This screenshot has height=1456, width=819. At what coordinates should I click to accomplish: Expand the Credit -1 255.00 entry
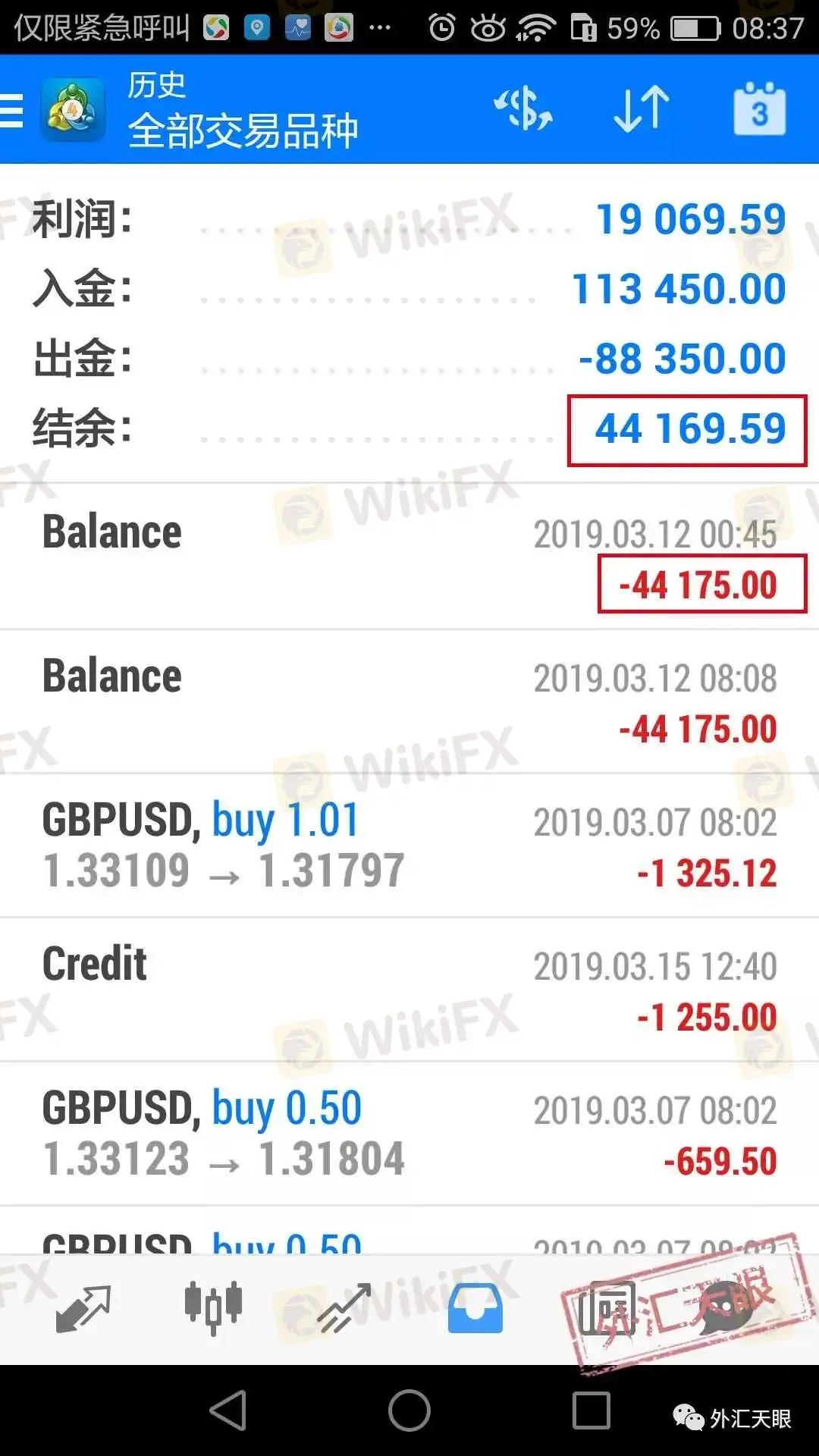coord(409,990)
